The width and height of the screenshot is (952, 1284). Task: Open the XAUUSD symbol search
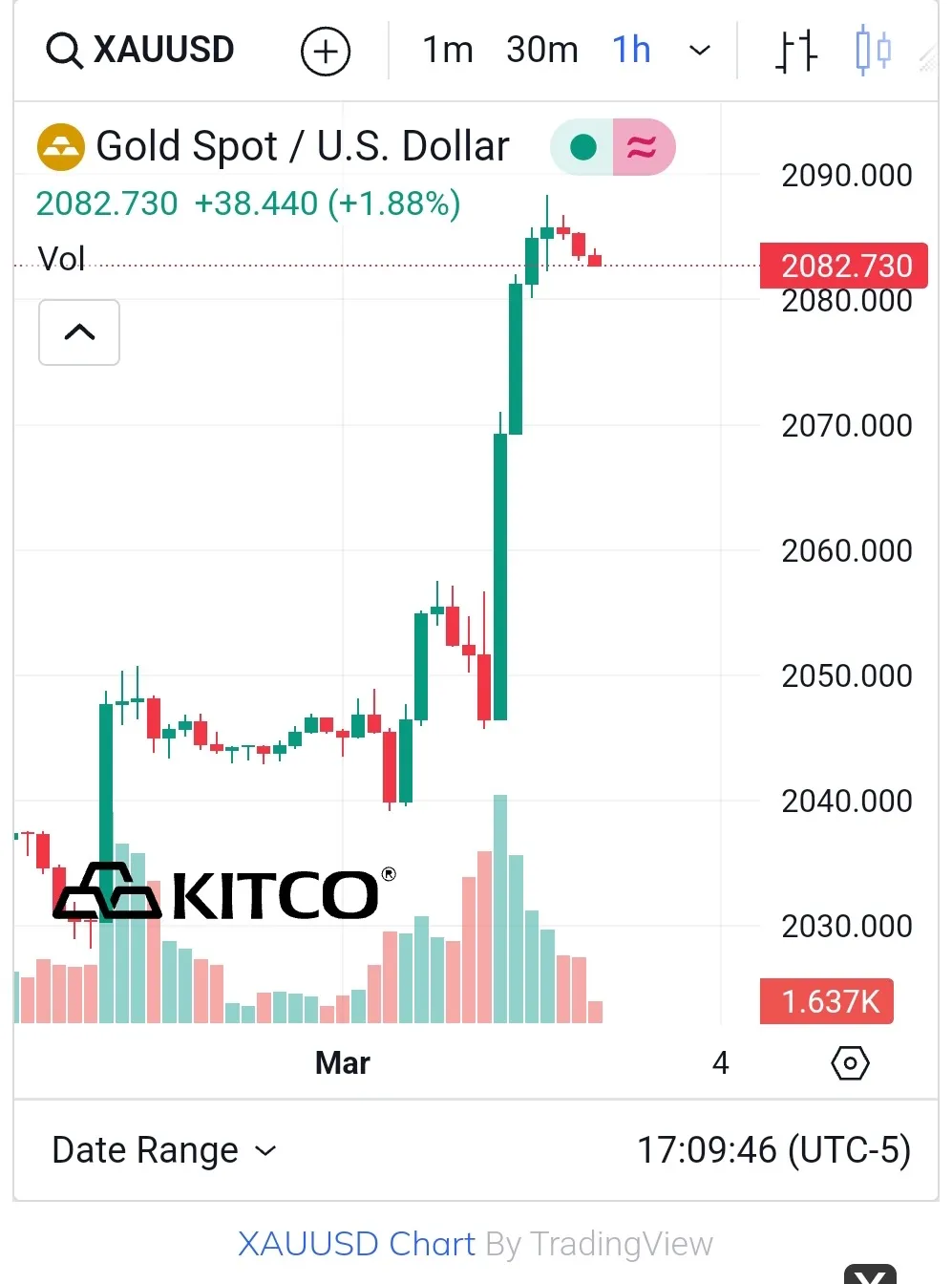pyautogui.click(x=140, y=50)
